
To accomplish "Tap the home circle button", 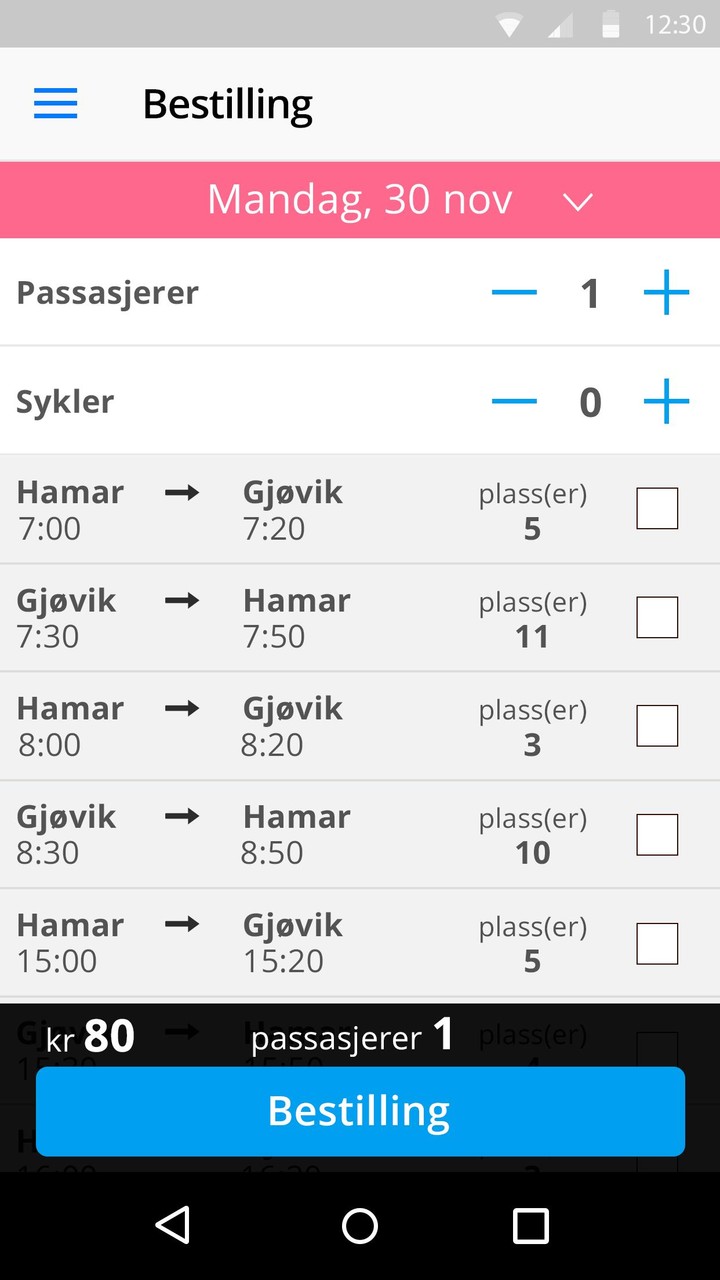I will 360,1226.
